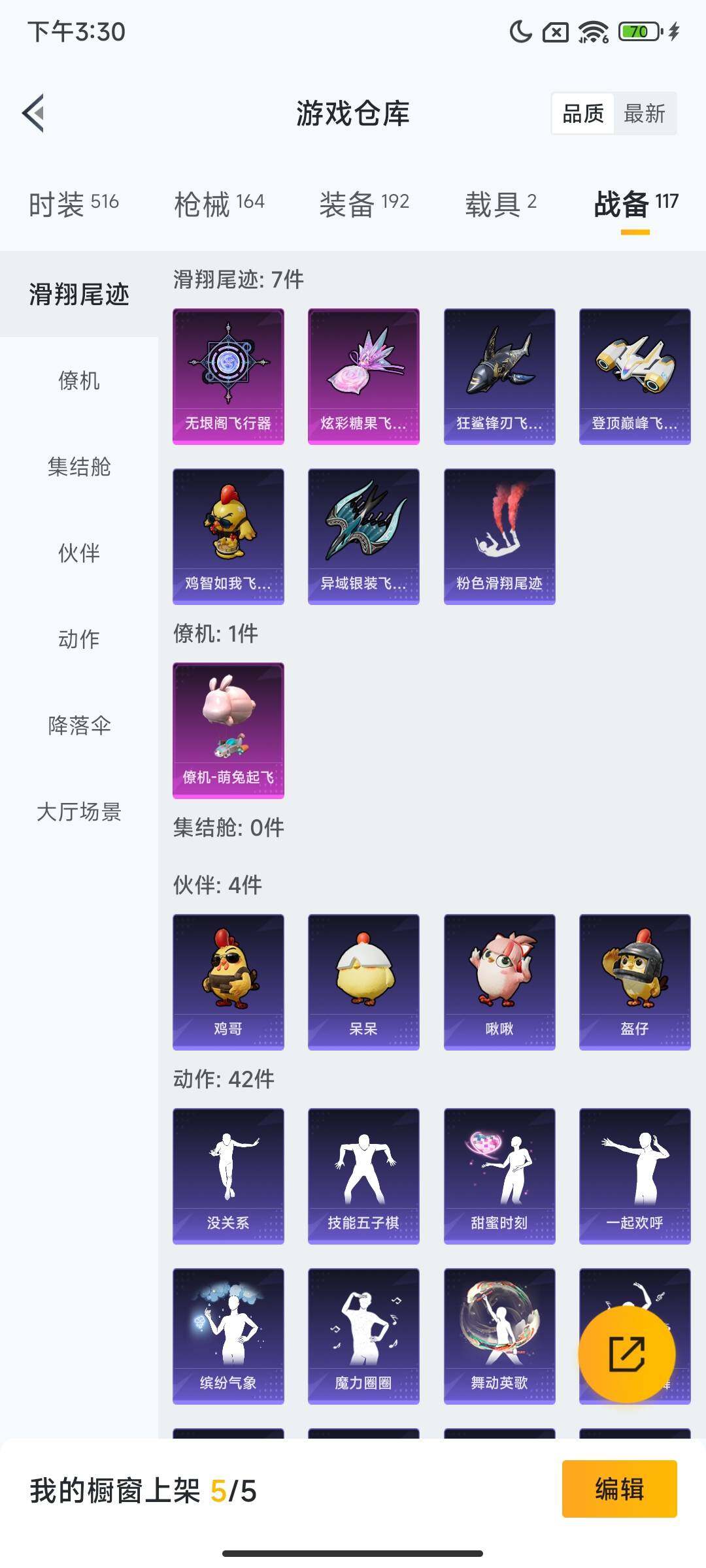Sort items by 最新

(x=644, y=114)
